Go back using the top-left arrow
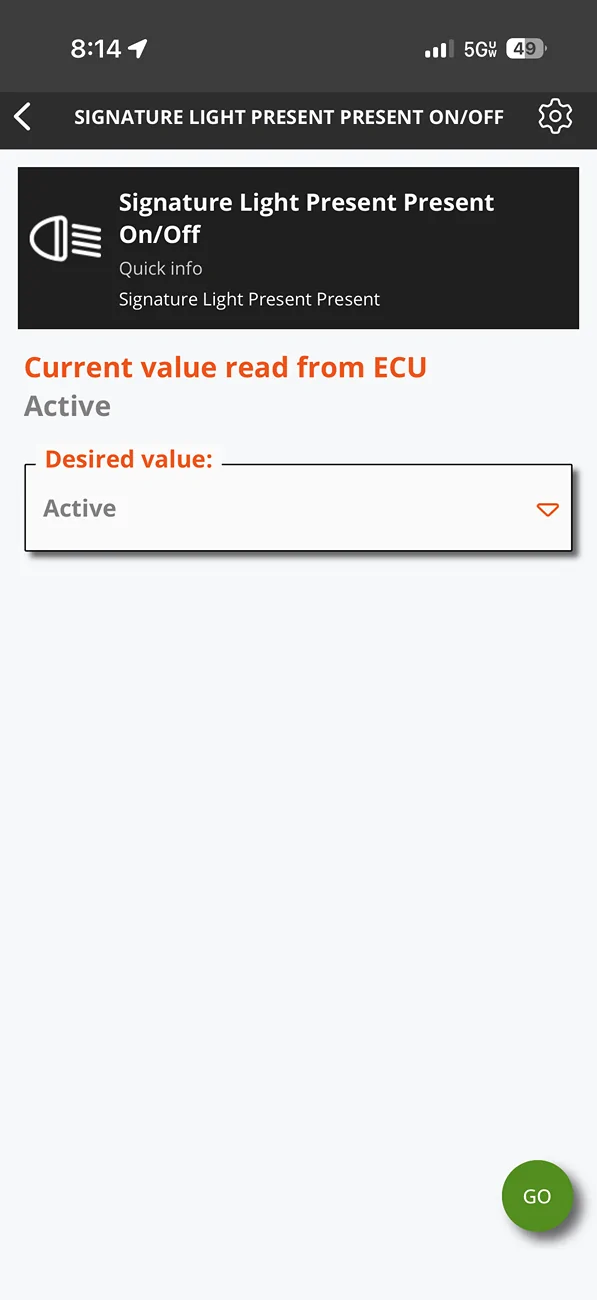Screen dimensions: 597x1300 click(x=23, y=117)
